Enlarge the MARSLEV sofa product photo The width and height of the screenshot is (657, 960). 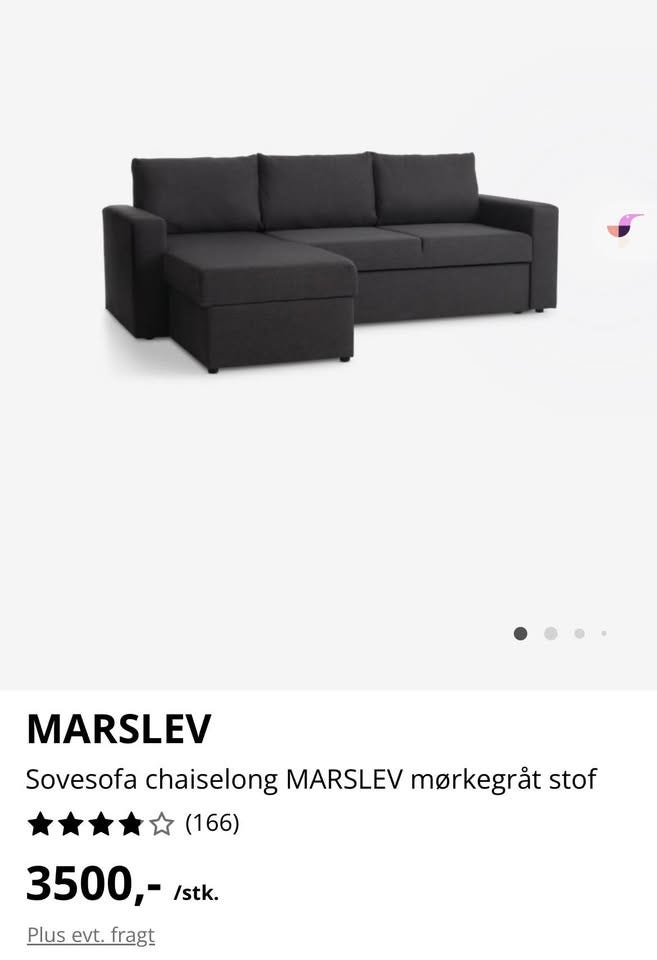point(330,260)
